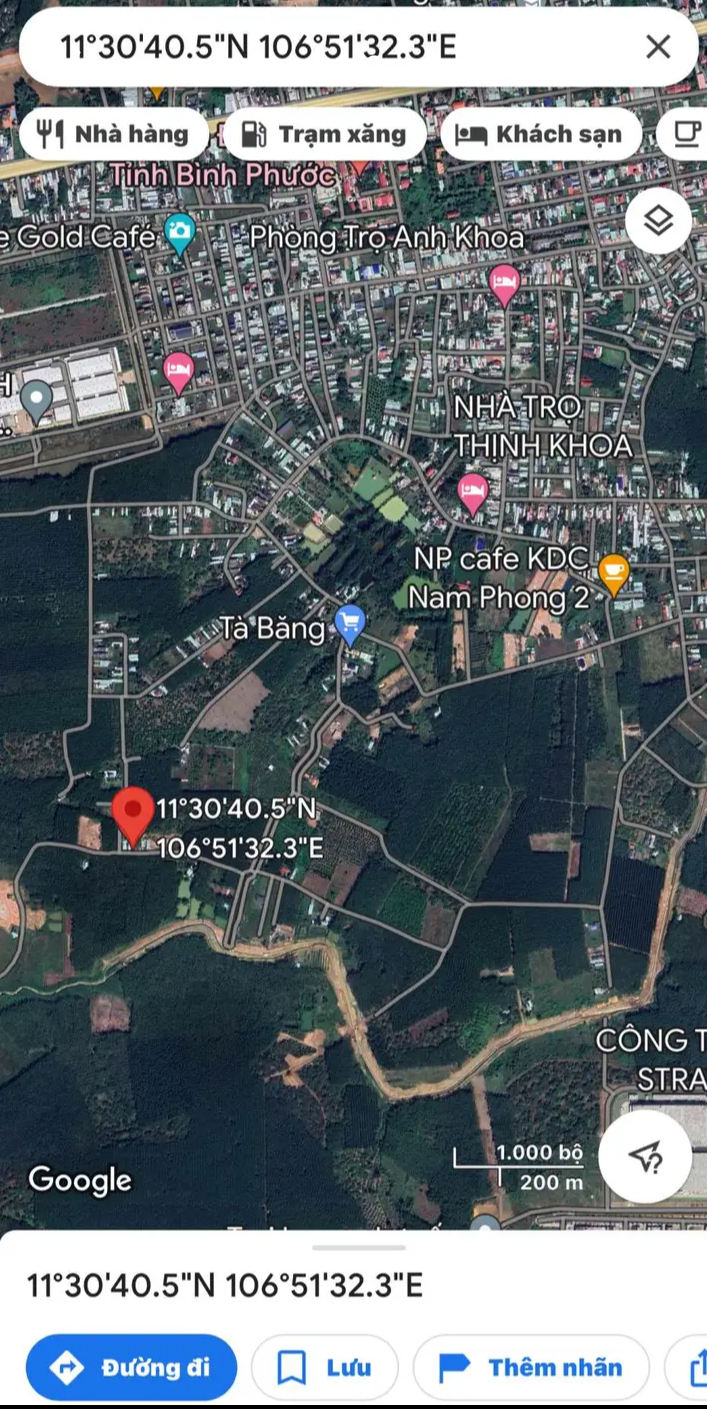Save this place with Lưu
707x1409 pixels.
click(x=324, y=1367)
